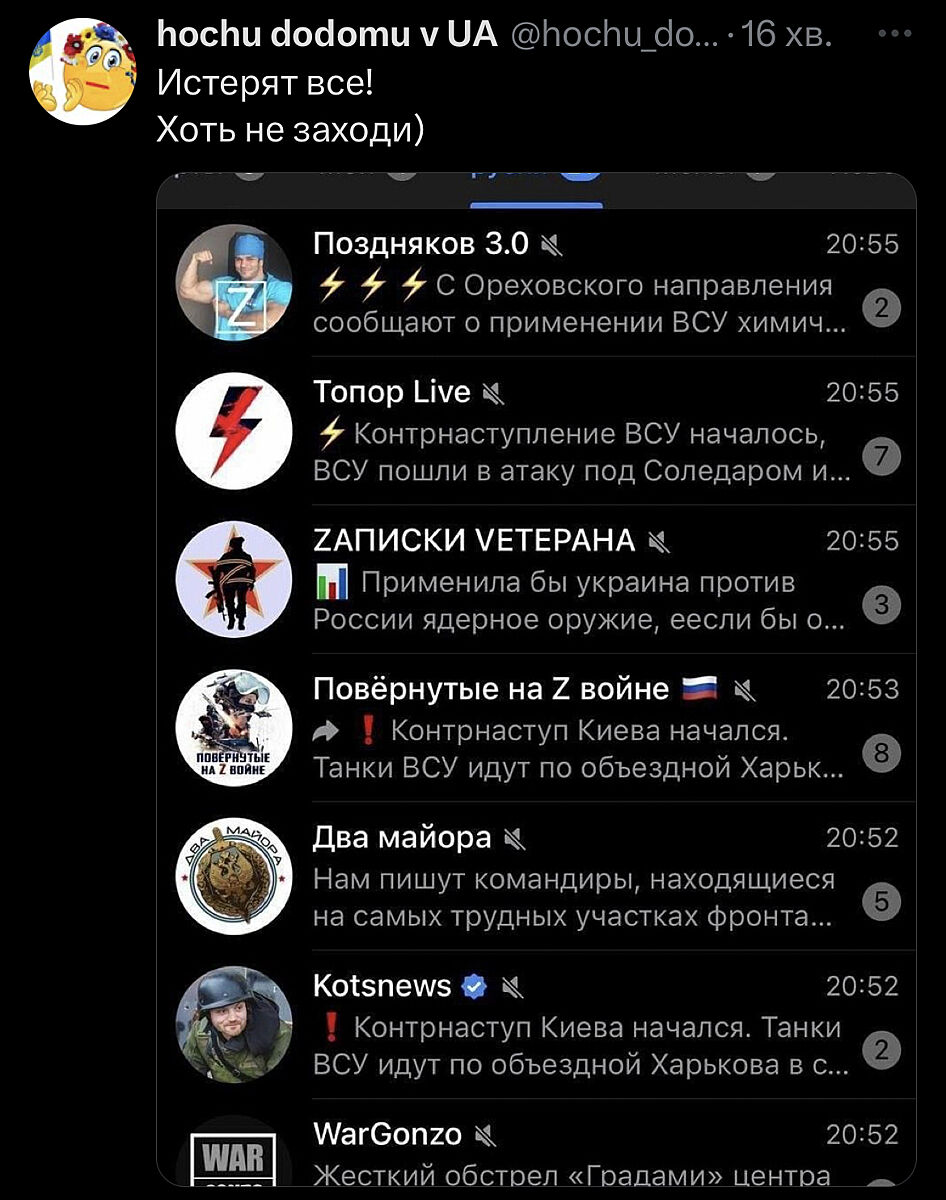Open the post's three-dot overflow menu
Screen dimensions: 946x1200
[x=893, y=33]
